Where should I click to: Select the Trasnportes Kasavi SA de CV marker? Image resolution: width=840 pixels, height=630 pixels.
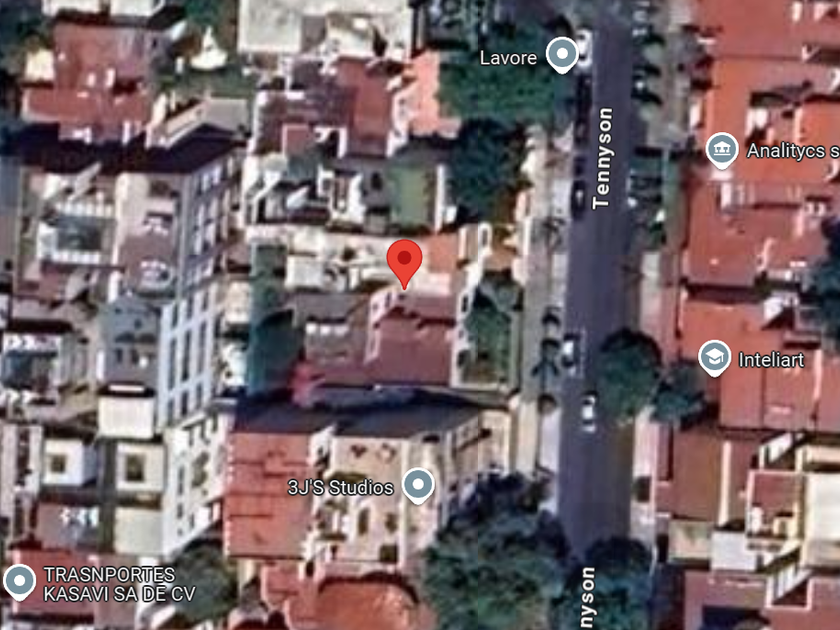(x=19, y=582)
